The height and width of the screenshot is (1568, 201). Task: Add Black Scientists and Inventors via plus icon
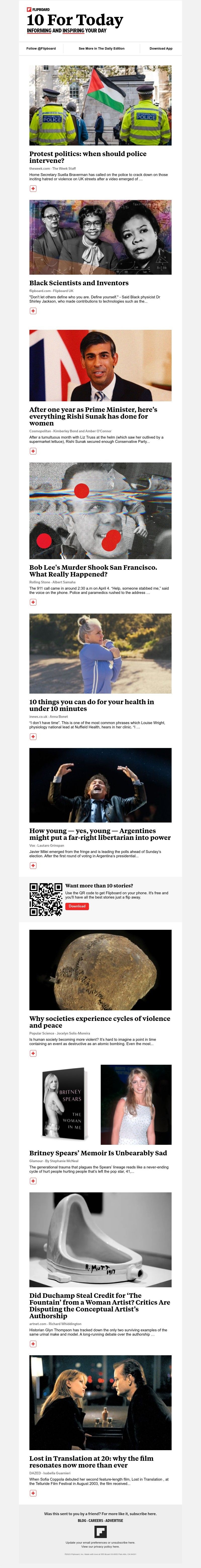point(33,311)
